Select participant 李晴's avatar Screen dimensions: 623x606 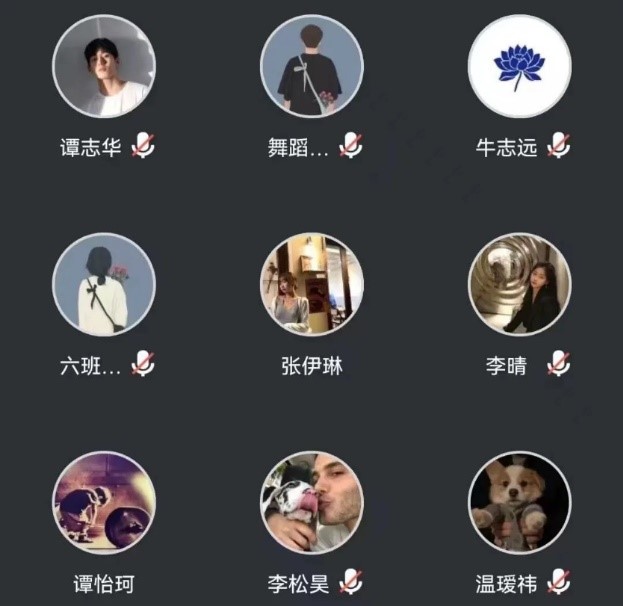click(519, 284)
